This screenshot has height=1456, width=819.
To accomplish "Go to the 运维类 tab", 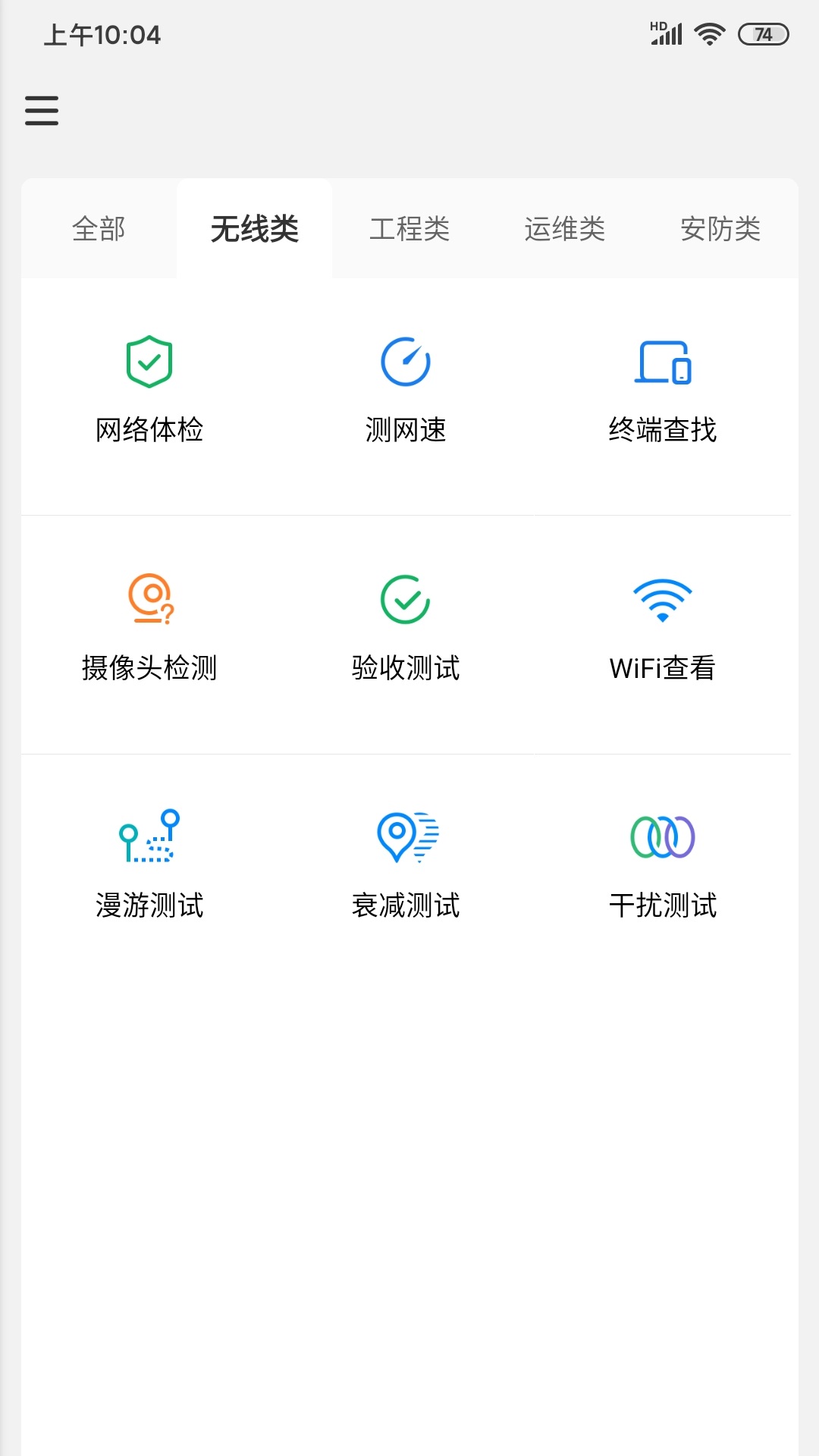I will point(565,229).
